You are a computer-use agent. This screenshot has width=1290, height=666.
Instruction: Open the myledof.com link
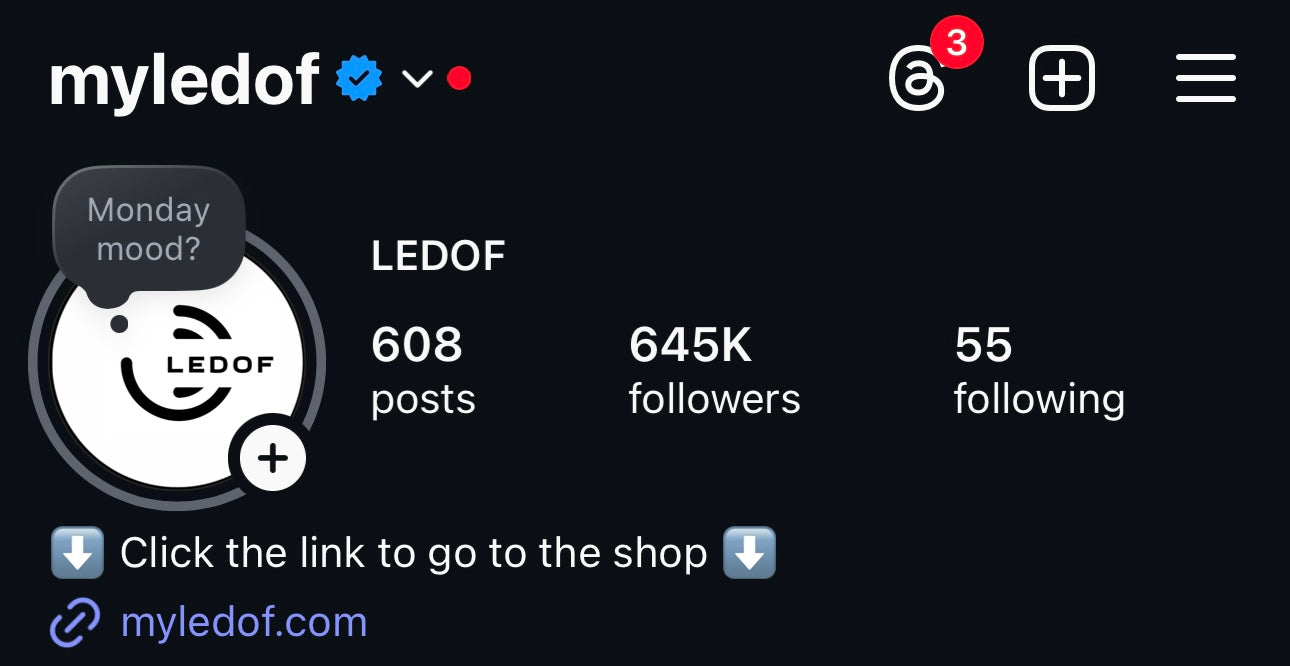(x=243, y=622)
